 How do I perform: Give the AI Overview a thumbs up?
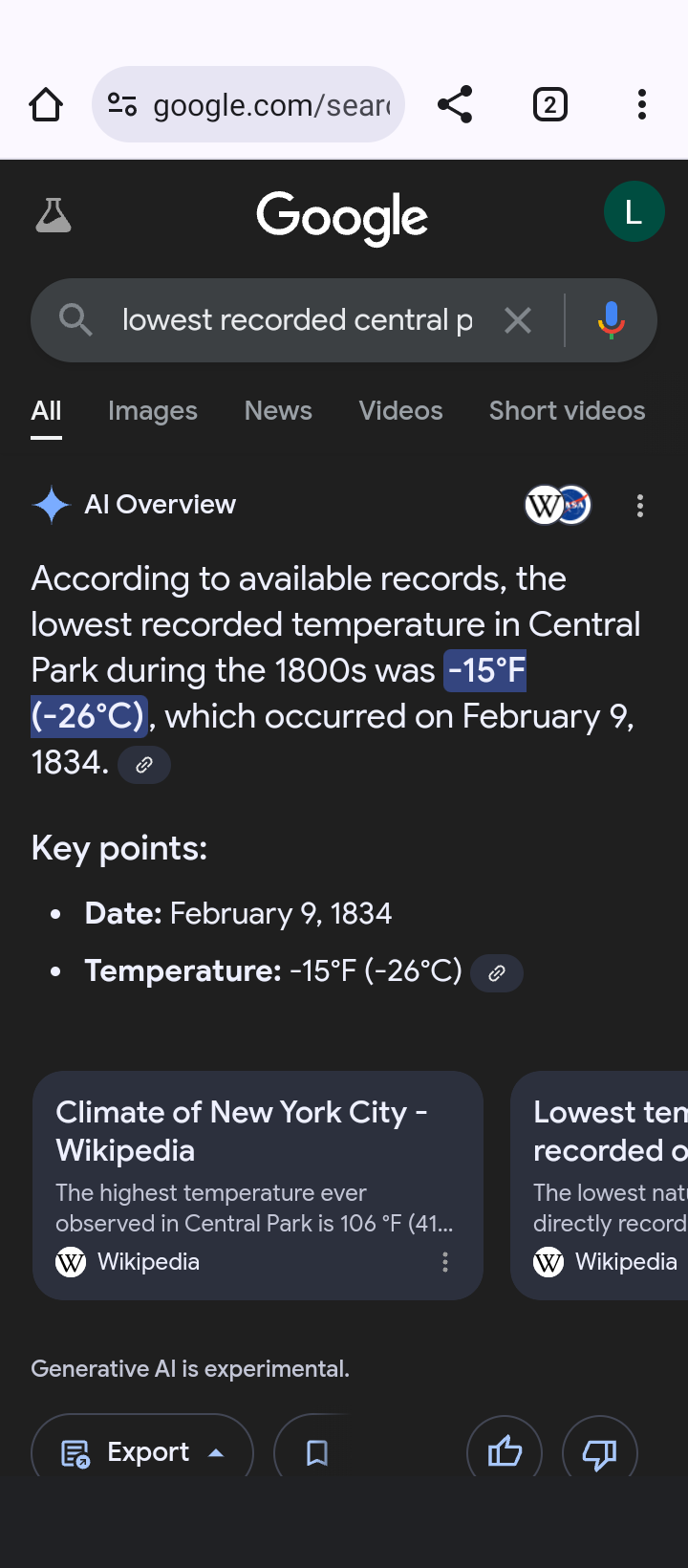505,1452
